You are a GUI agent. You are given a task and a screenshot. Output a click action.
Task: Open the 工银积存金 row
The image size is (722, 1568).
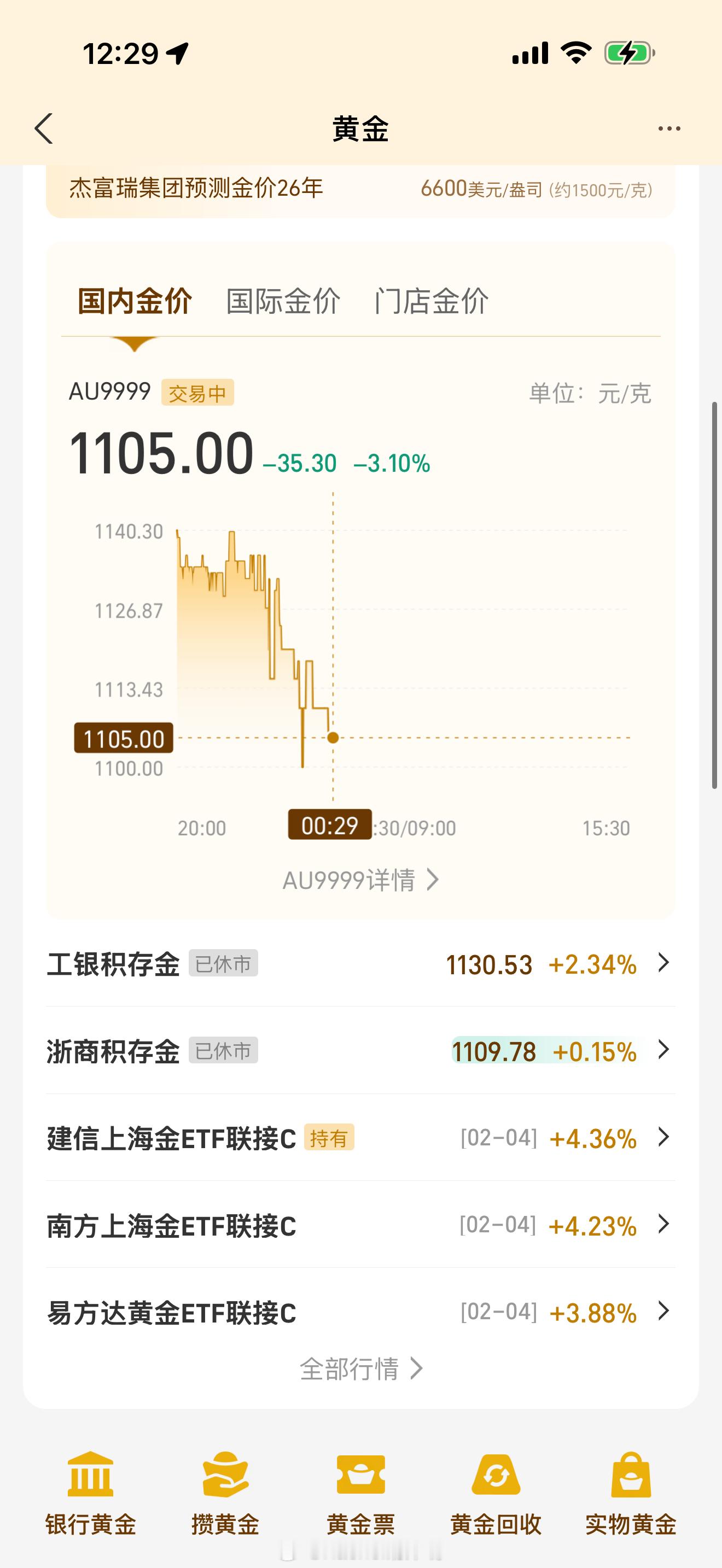360,964
